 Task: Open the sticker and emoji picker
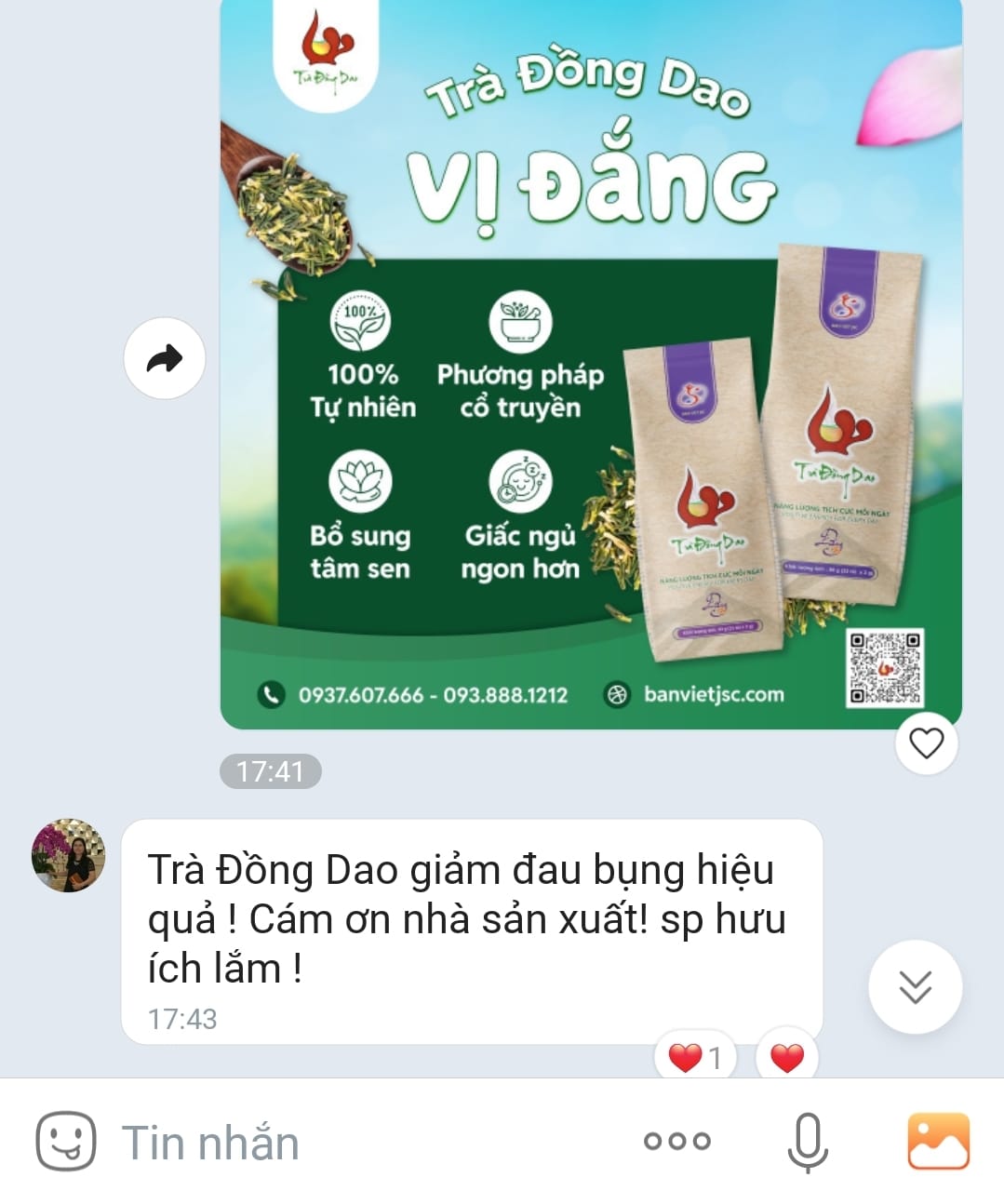coord(65,1141)
